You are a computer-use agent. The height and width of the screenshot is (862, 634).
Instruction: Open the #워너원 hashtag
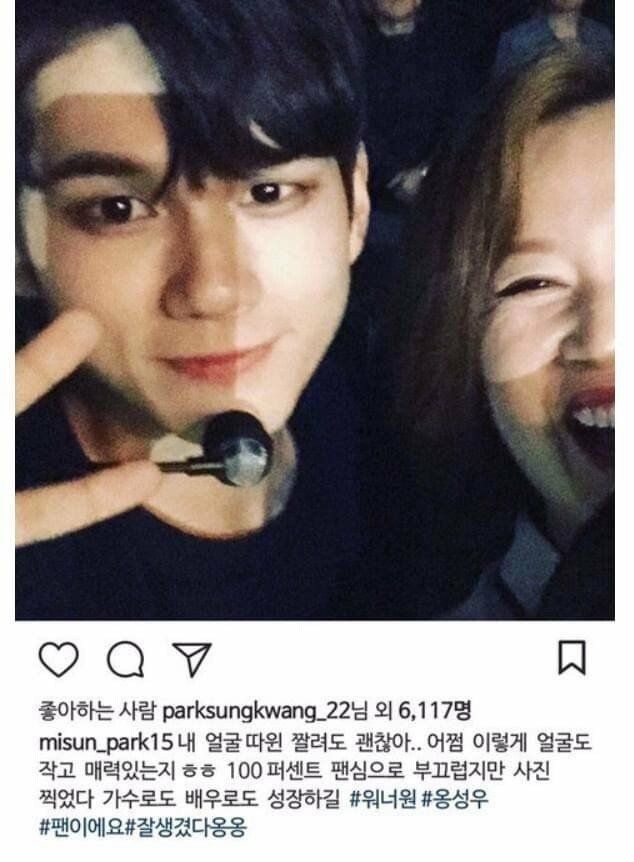tap(384, 800)
